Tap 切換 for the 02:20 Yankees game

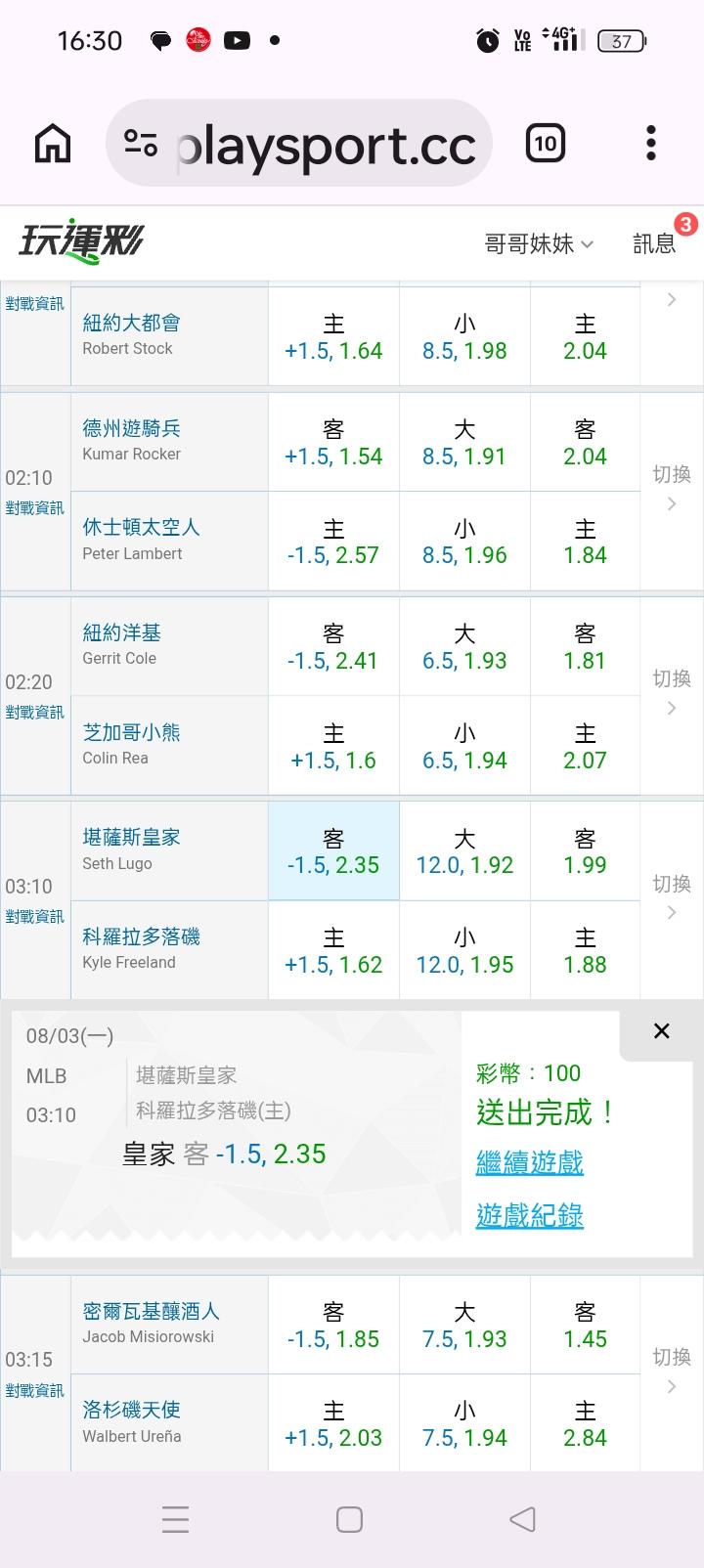point(672,691)
